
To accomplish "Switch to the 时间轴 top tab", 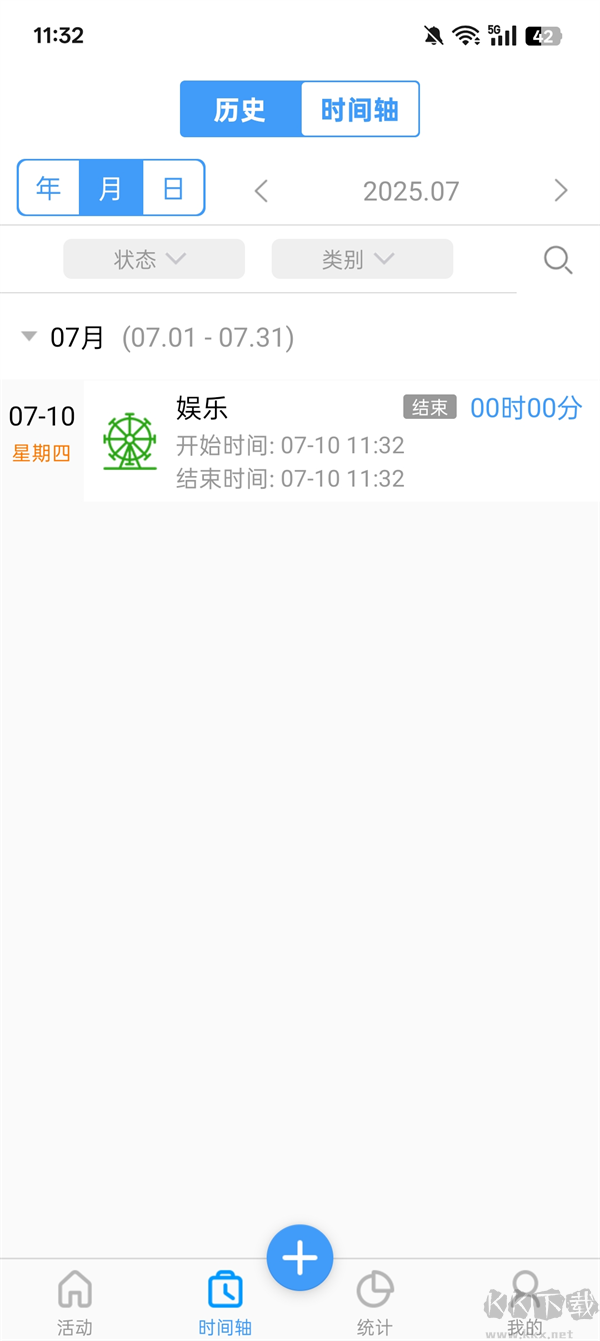I will (359, 109).
